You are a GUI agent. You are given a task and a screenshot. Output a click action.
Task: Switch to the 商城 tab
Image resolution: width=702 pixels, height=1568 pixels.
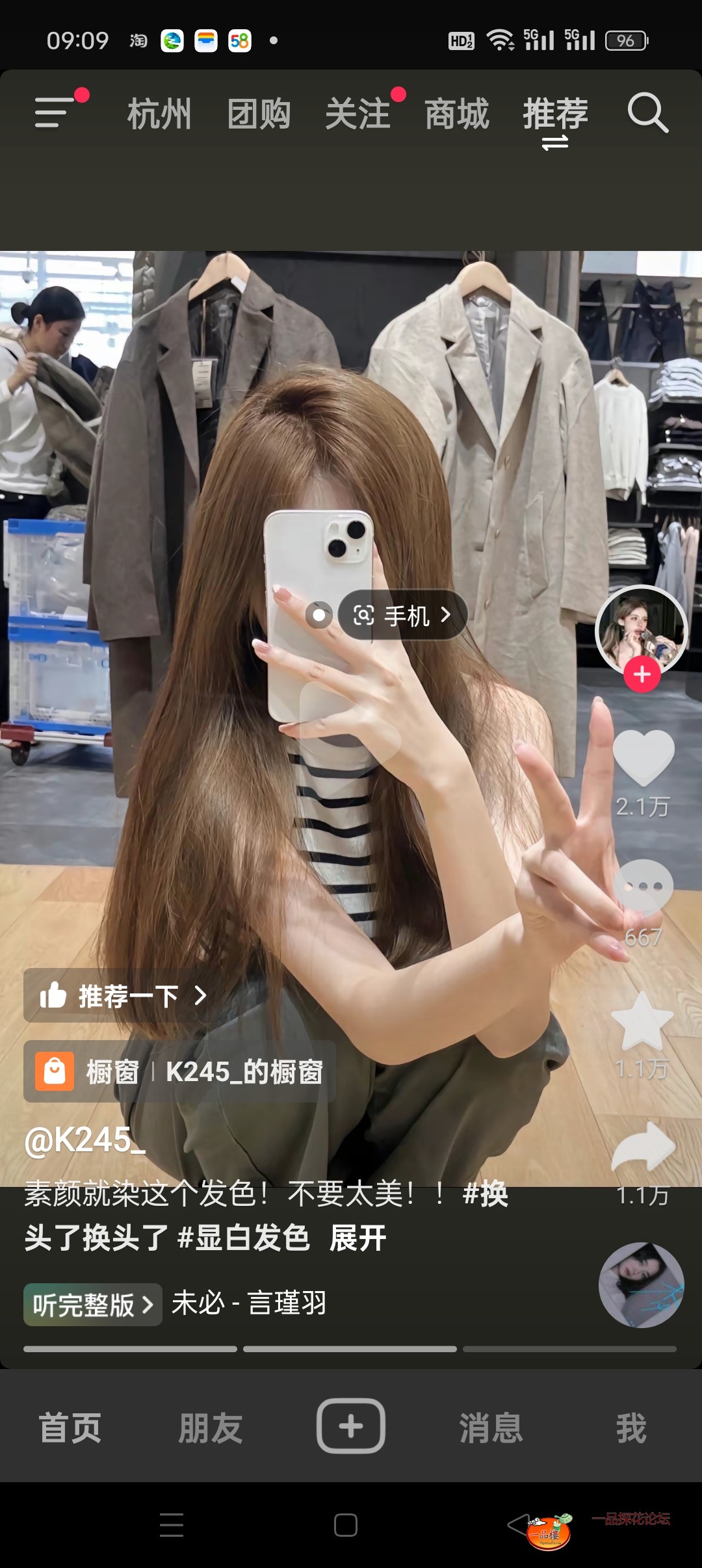457,114
